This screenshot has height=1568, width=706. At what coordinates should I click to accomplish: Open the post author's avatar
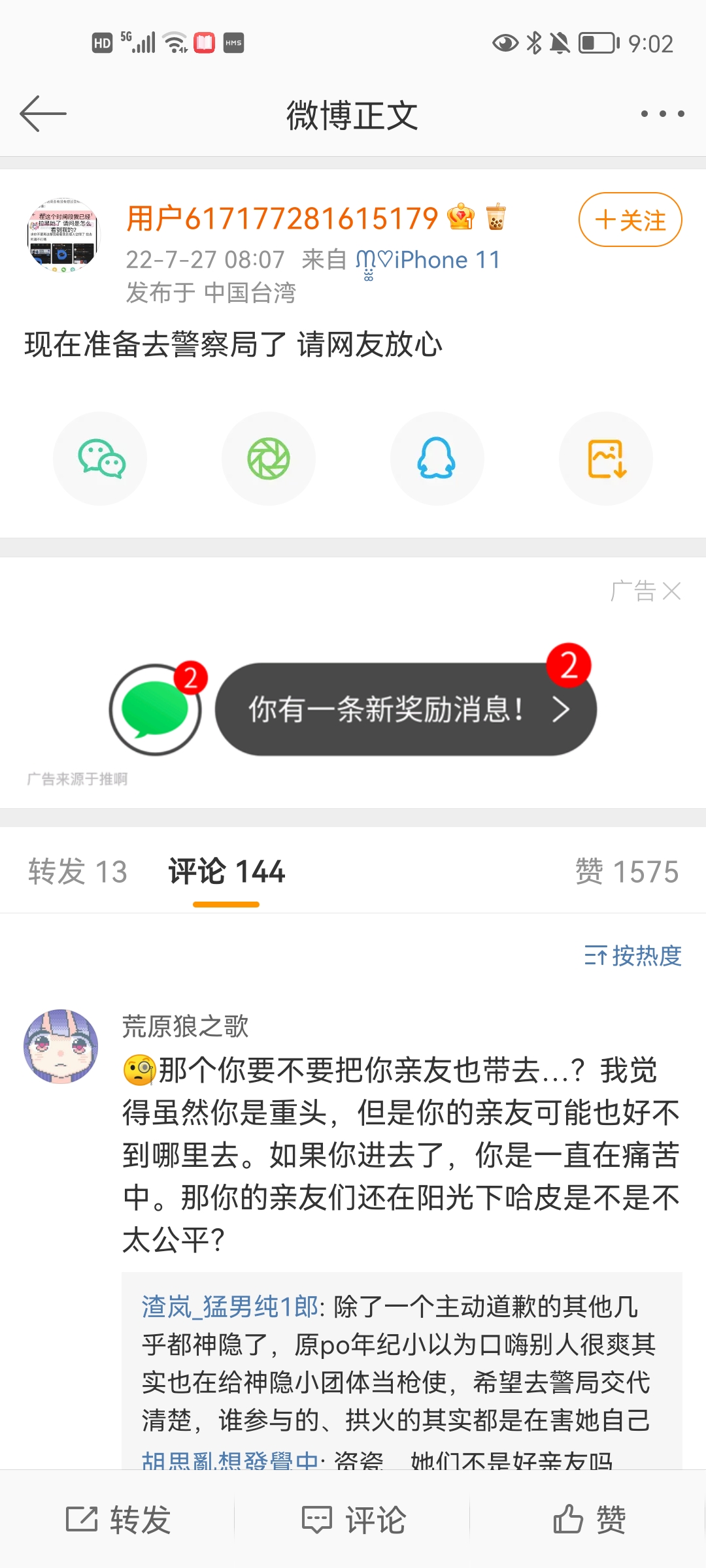(63, 236)
